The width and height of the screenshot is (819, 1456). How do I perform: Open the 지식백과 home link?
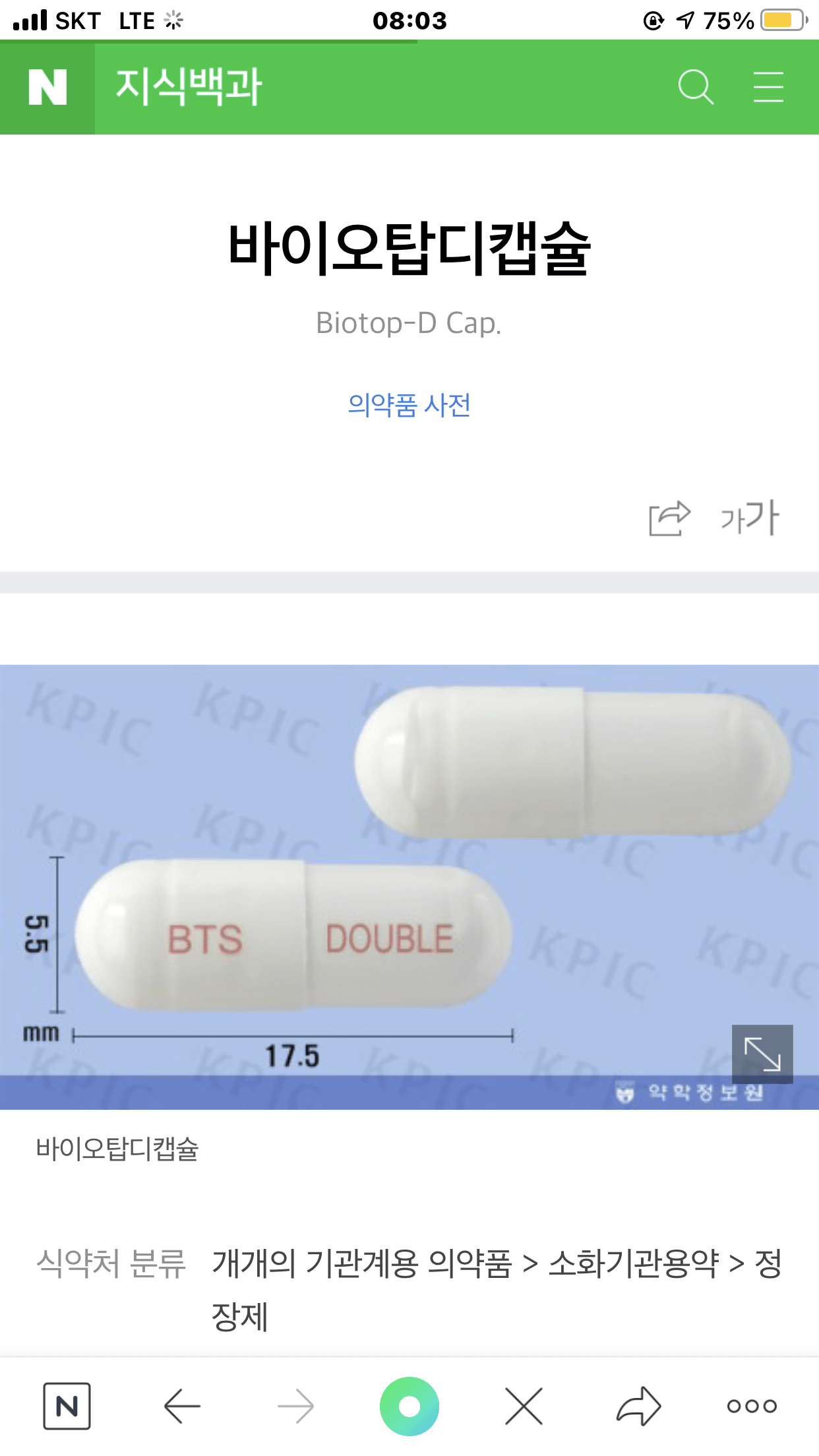(x=189, y=87)
